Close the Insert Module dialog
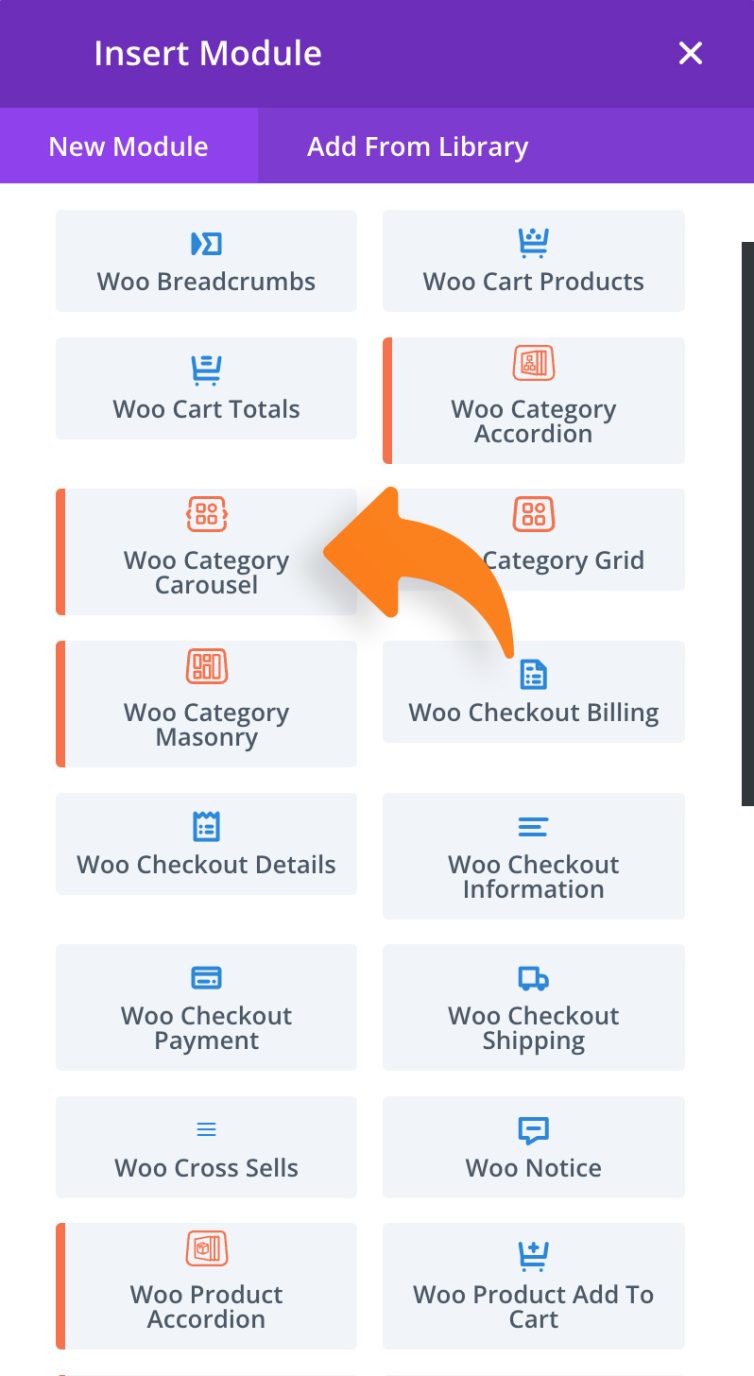 pyautogui.click(x=690, y=53)
